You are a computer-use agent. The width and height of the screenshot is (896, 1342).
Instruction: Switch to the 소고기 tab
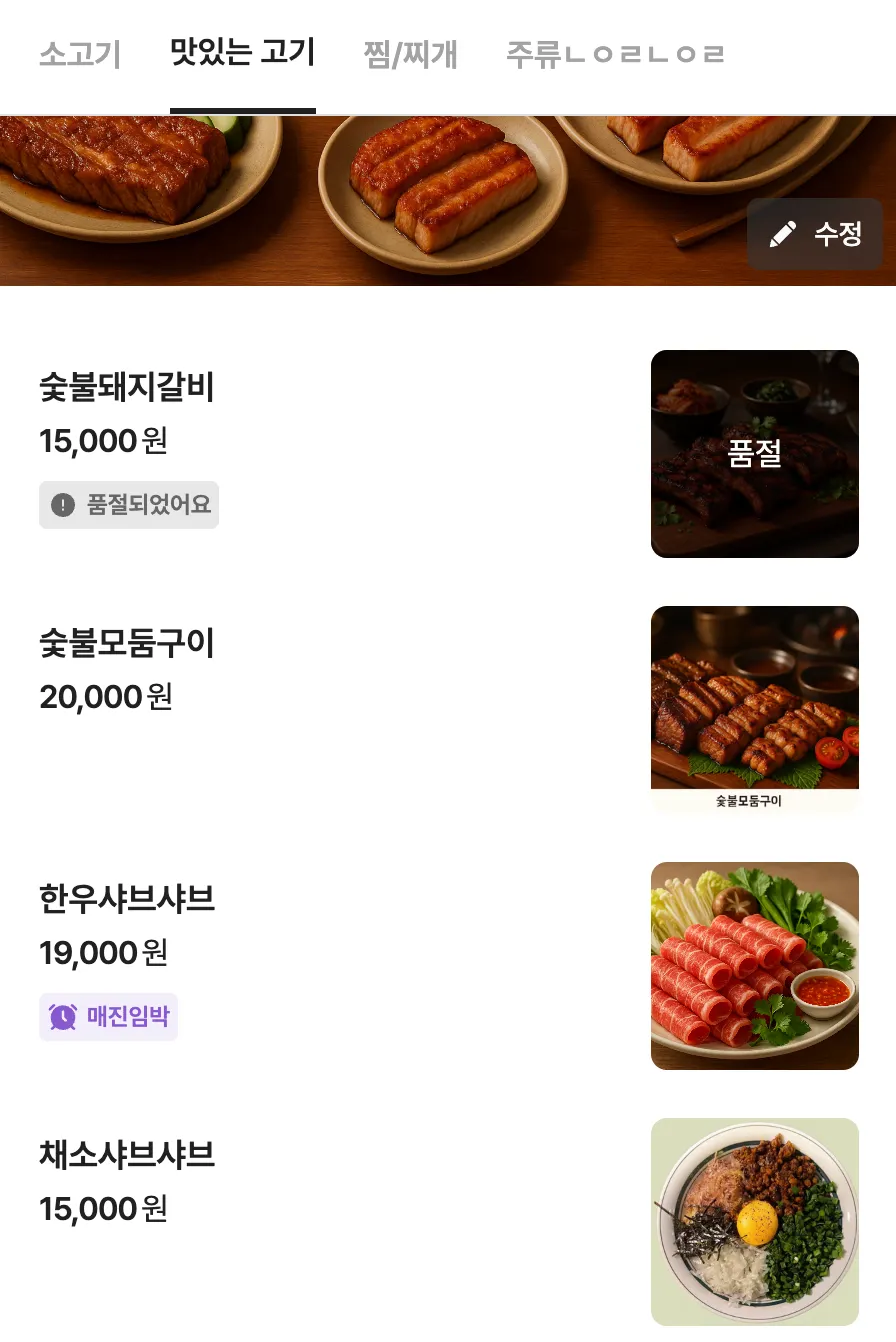click(80, 54)
